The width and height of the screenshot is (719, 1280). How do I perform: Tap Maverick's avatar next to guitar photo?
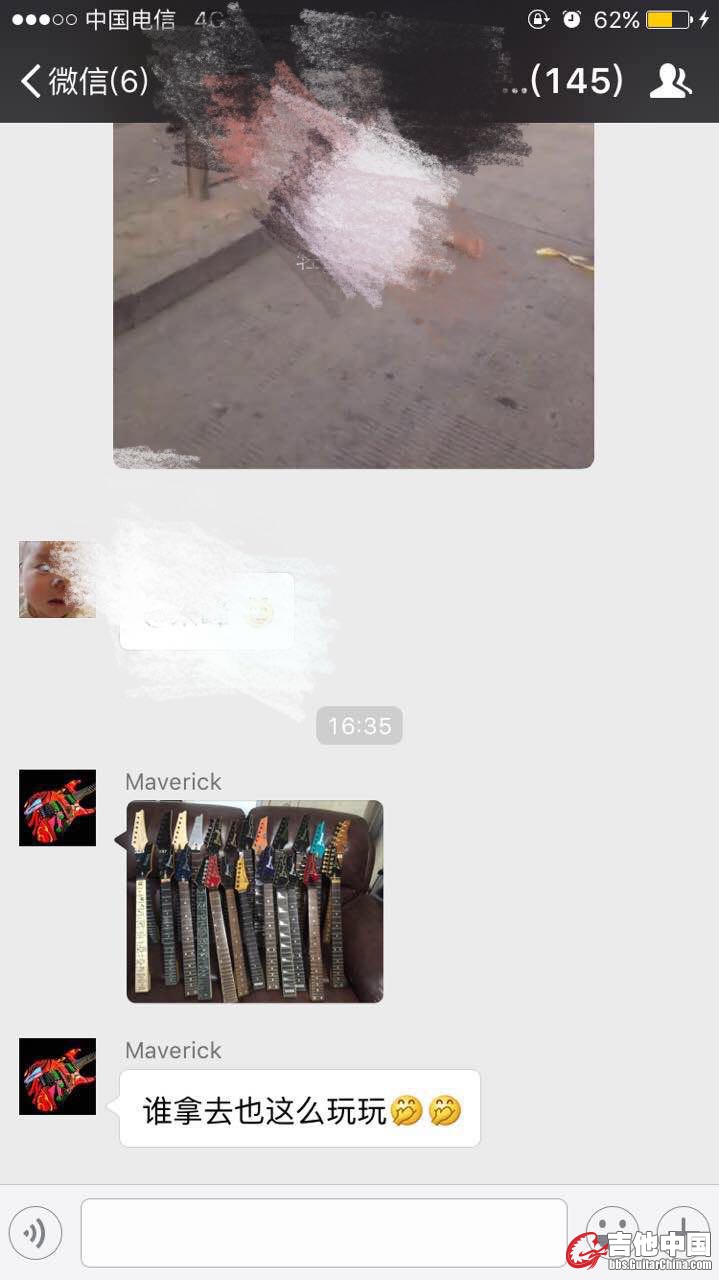[58, 808]
